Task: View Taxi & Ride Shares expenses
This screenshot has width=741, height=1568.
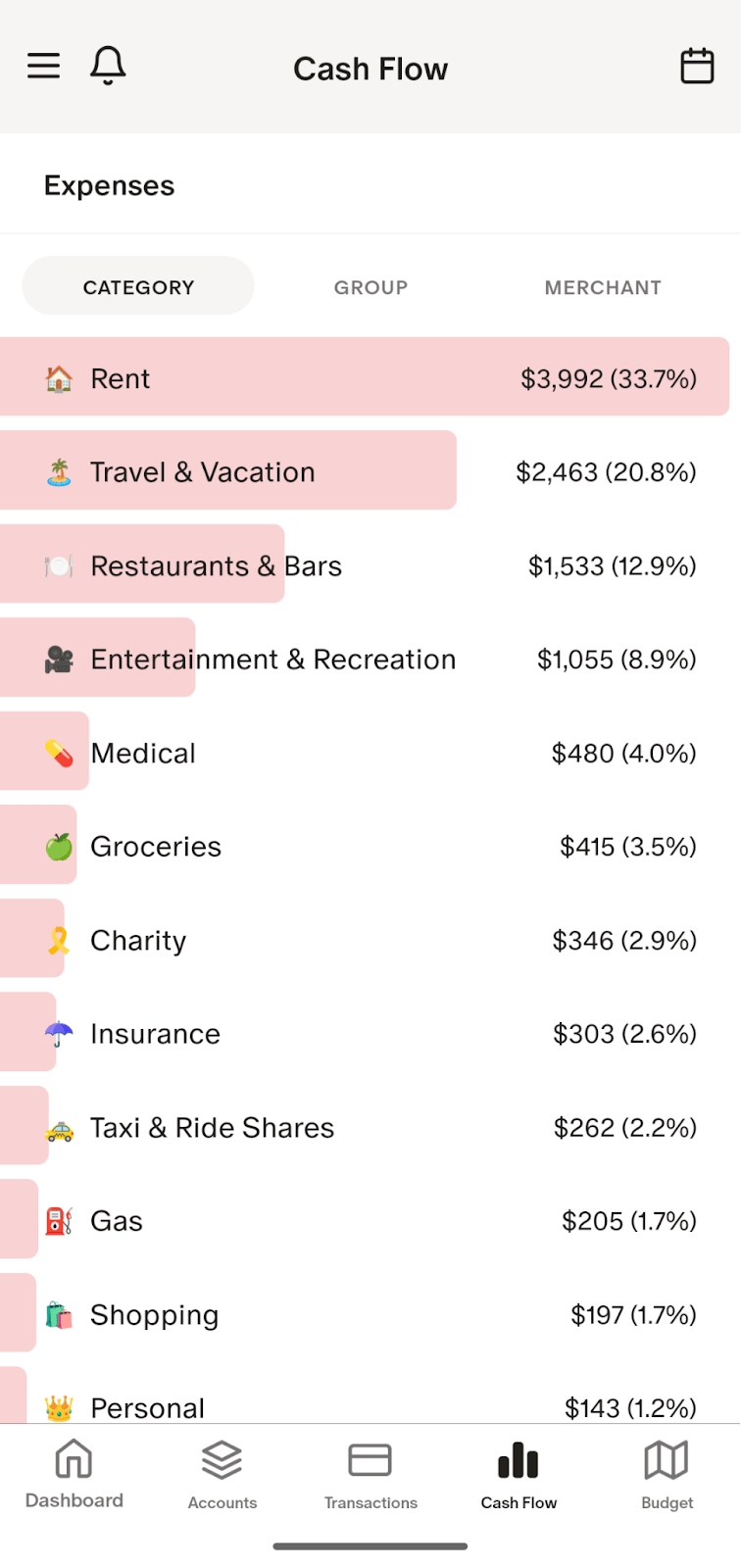Action: (370, 1126)
